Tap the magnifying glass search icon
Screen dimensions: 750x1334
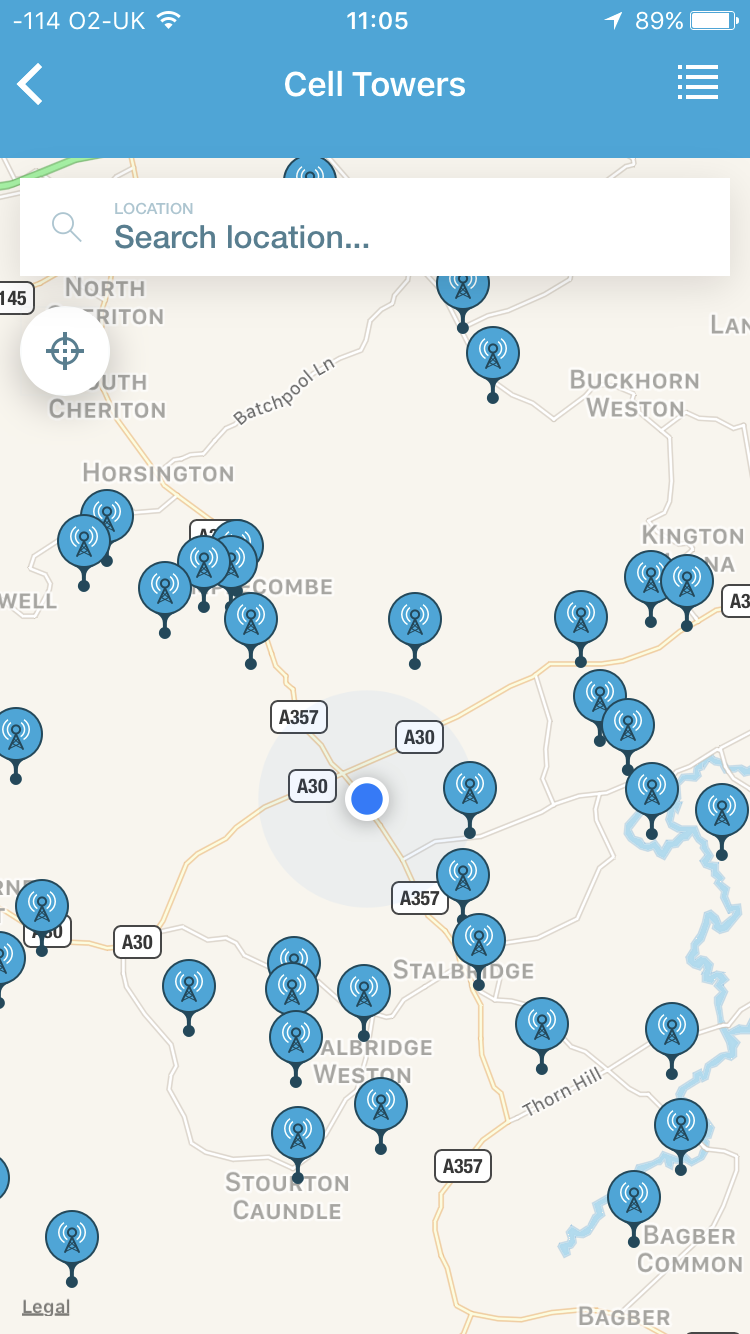pyautogui.click(x=67, y=227)
